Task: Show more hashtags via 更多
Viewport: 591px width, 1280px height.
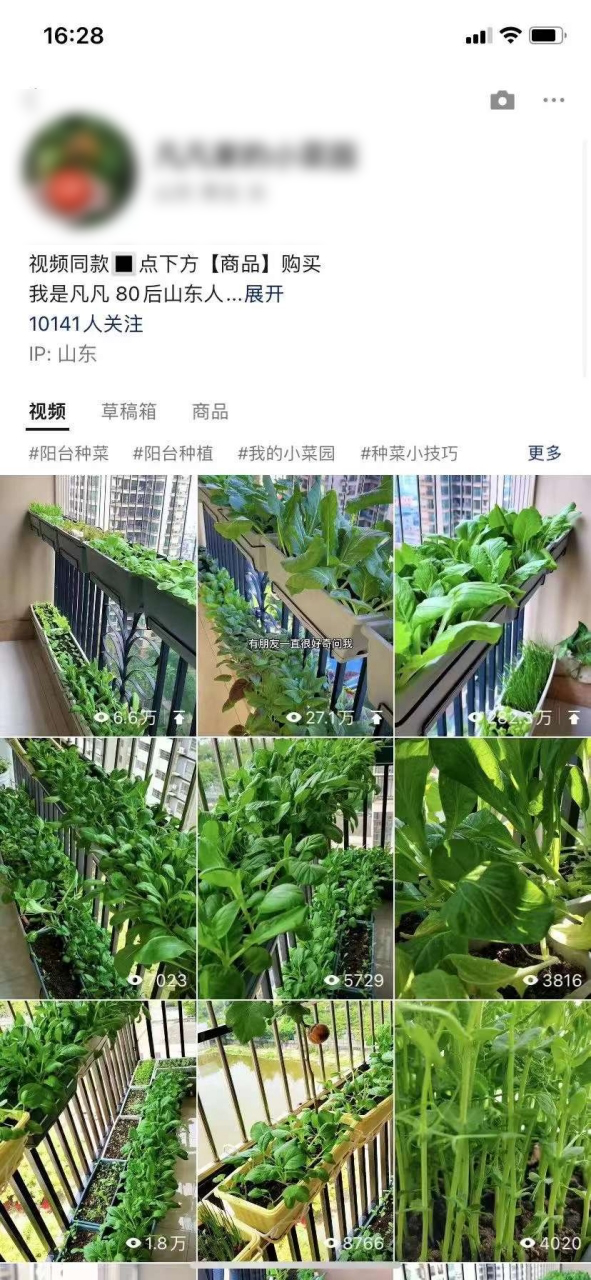Action: pyautogui.click(x=545, y=453)
